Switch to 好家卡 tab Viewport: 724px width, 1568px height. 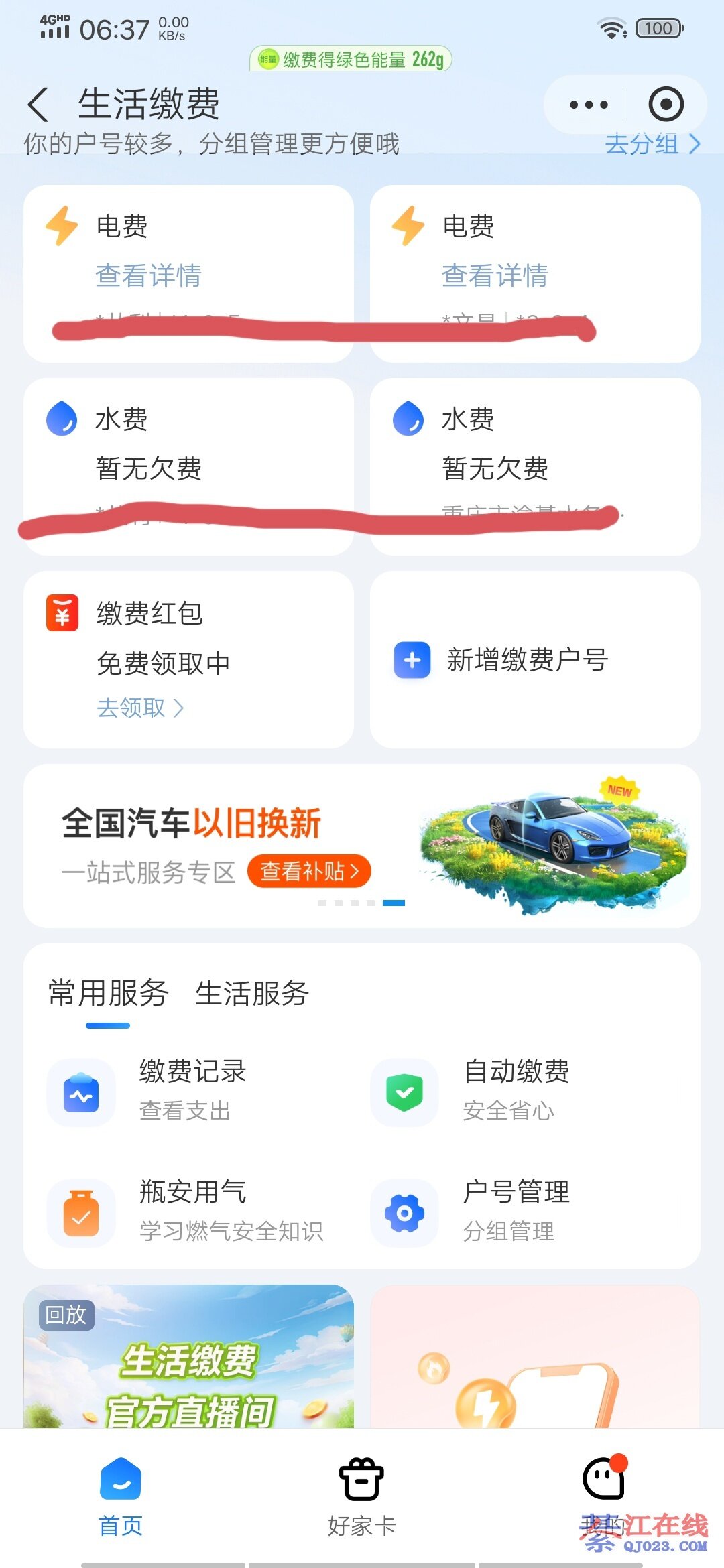click(362, 1496)
